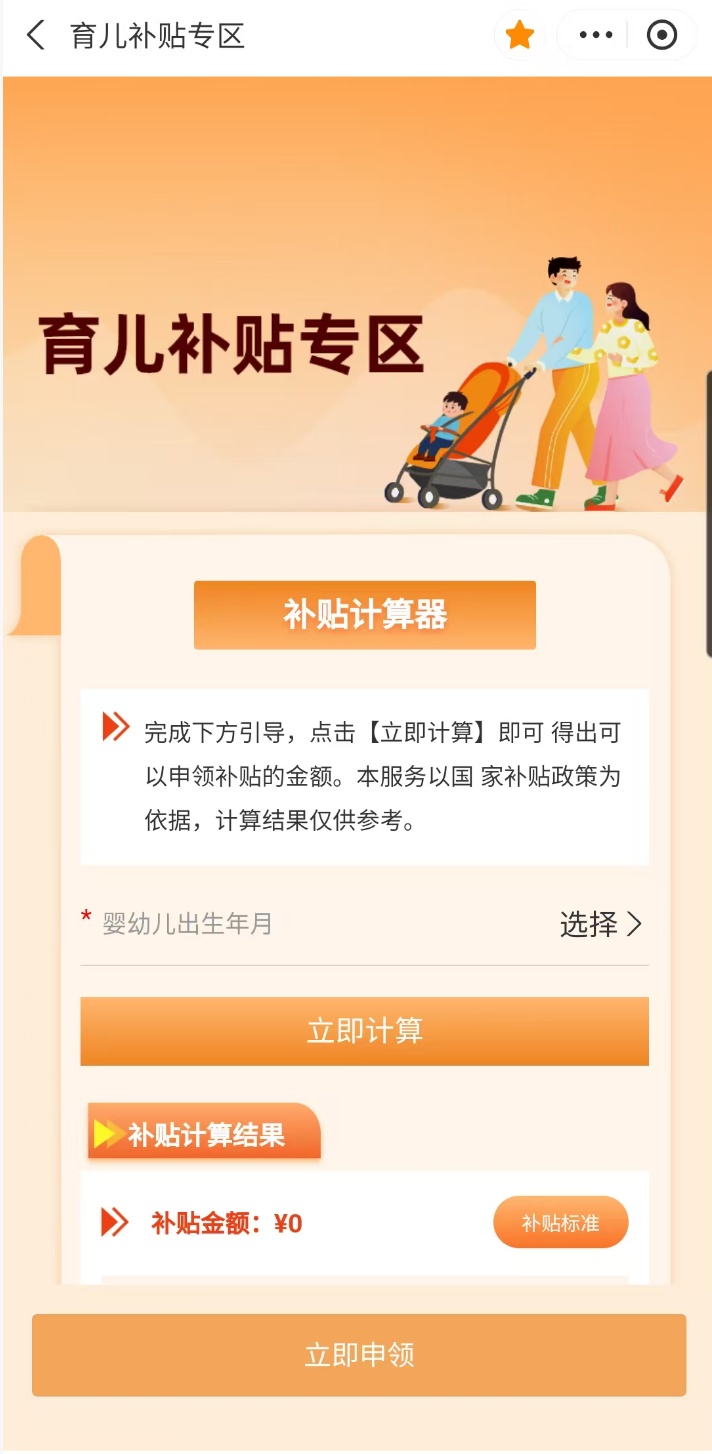Close the mini program via target icon

pyautogui.click(x=662, y=36)
